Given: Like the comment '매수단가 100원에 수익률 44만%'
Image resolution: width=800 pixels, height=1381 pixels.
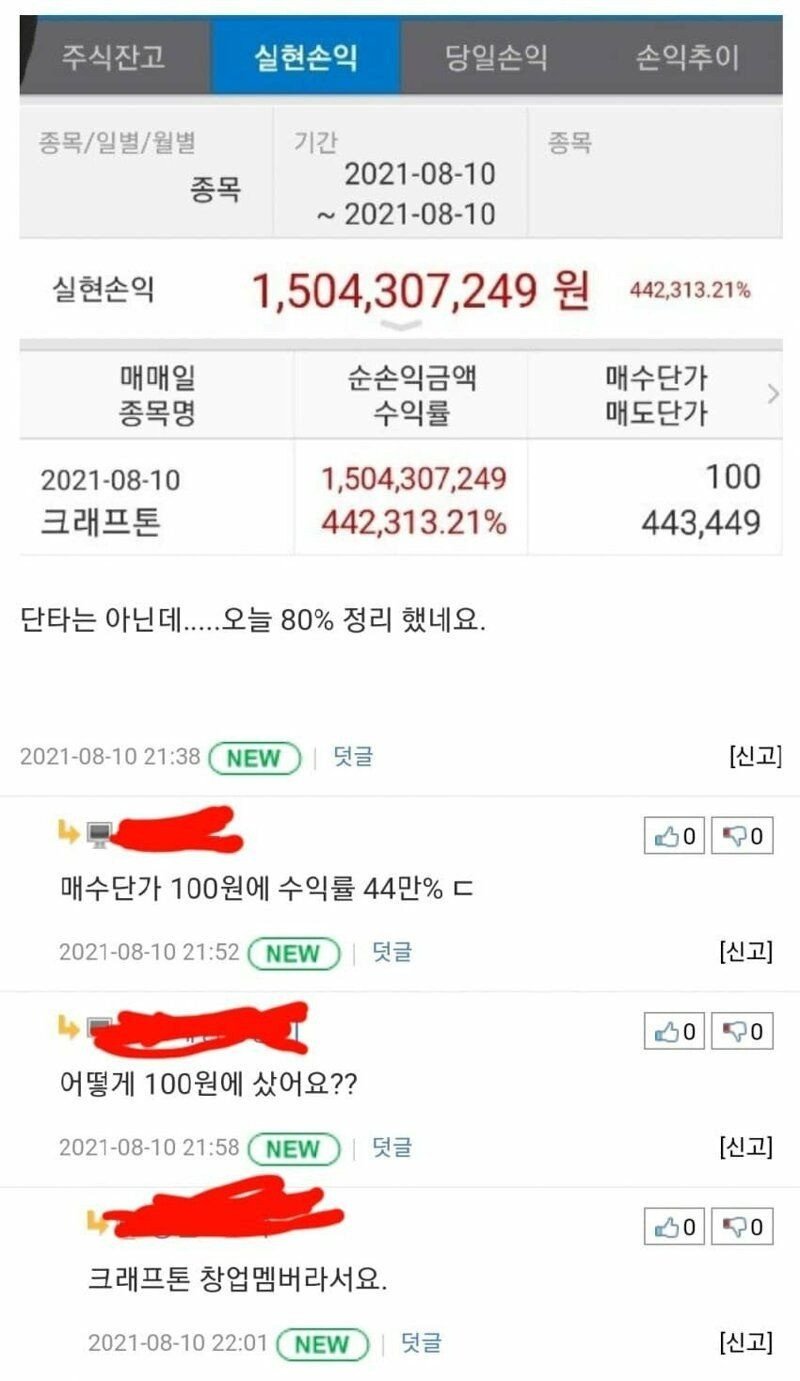Looking at the screenshot, I should click(675, 836).
